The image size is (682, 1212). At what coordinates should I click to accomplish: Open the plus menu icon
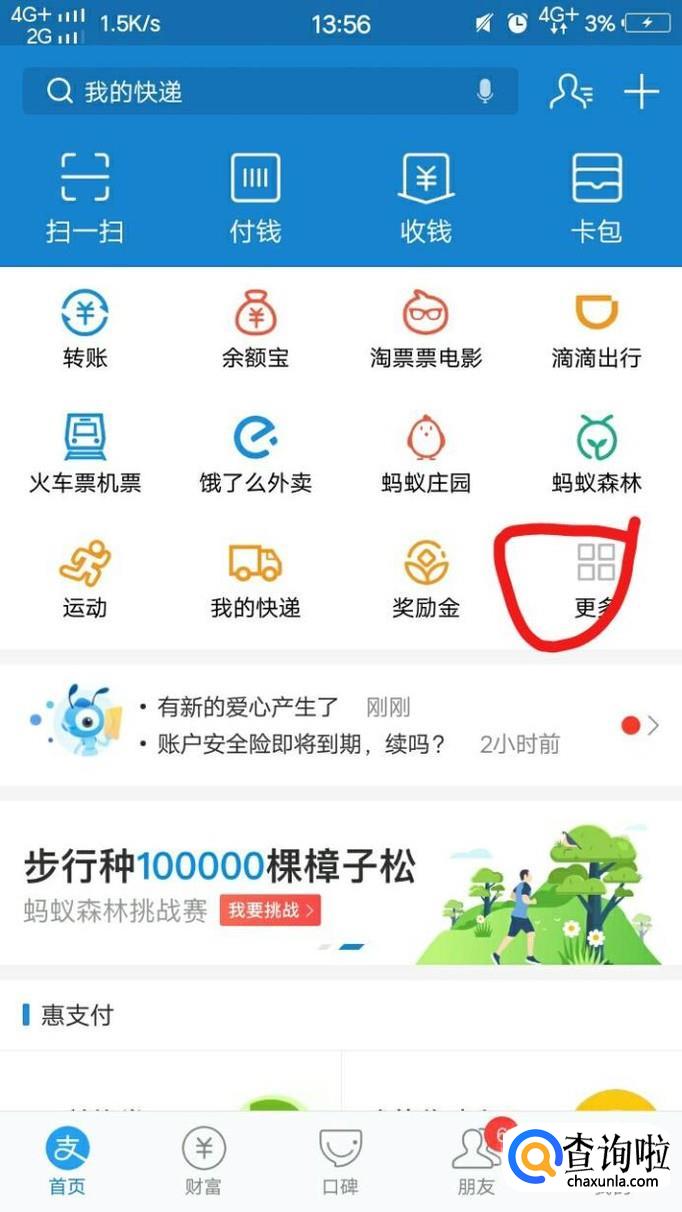pyautogui.click(x=641, y=92)
